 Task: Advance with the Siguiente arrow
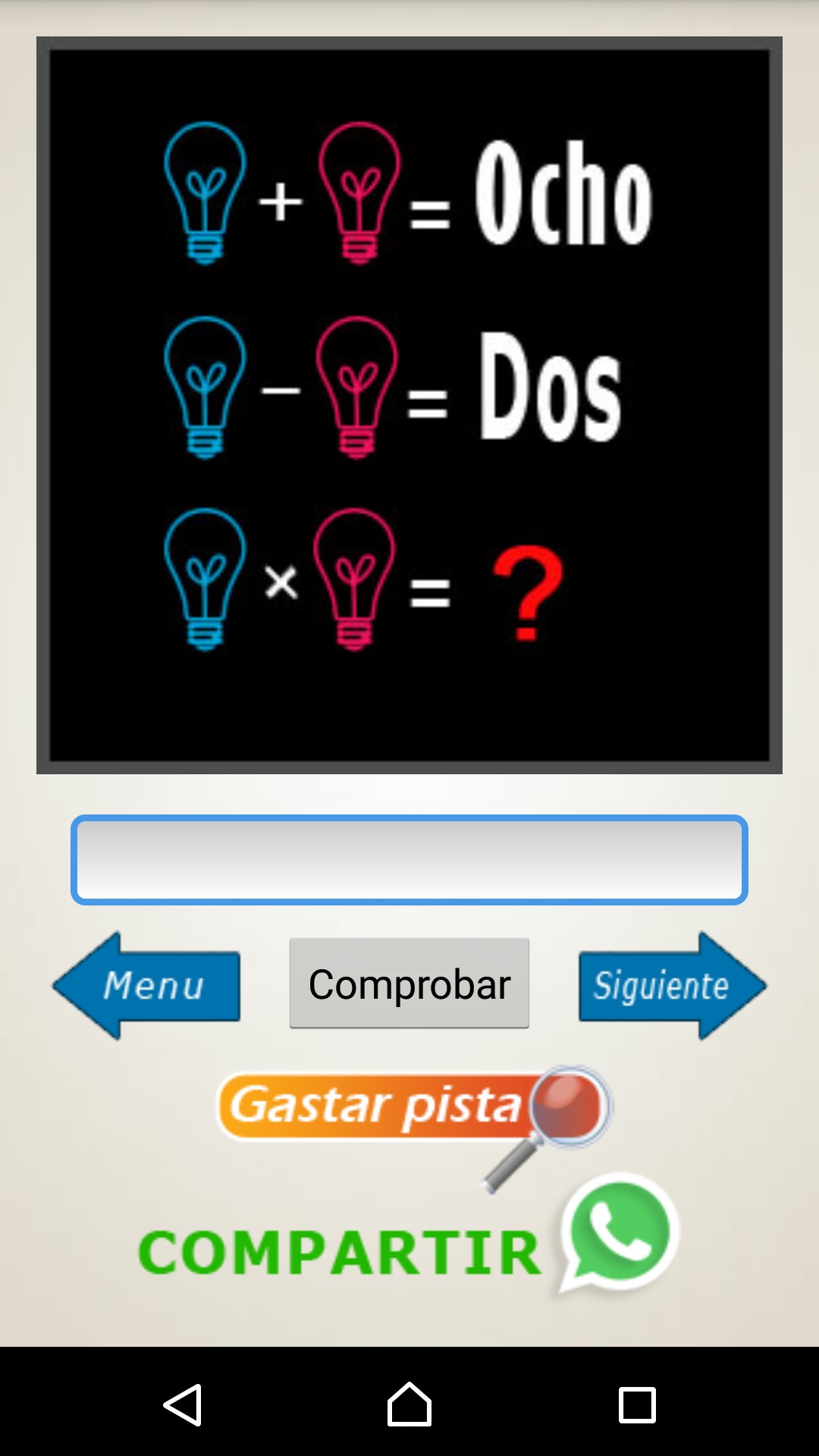pos(672,985)
